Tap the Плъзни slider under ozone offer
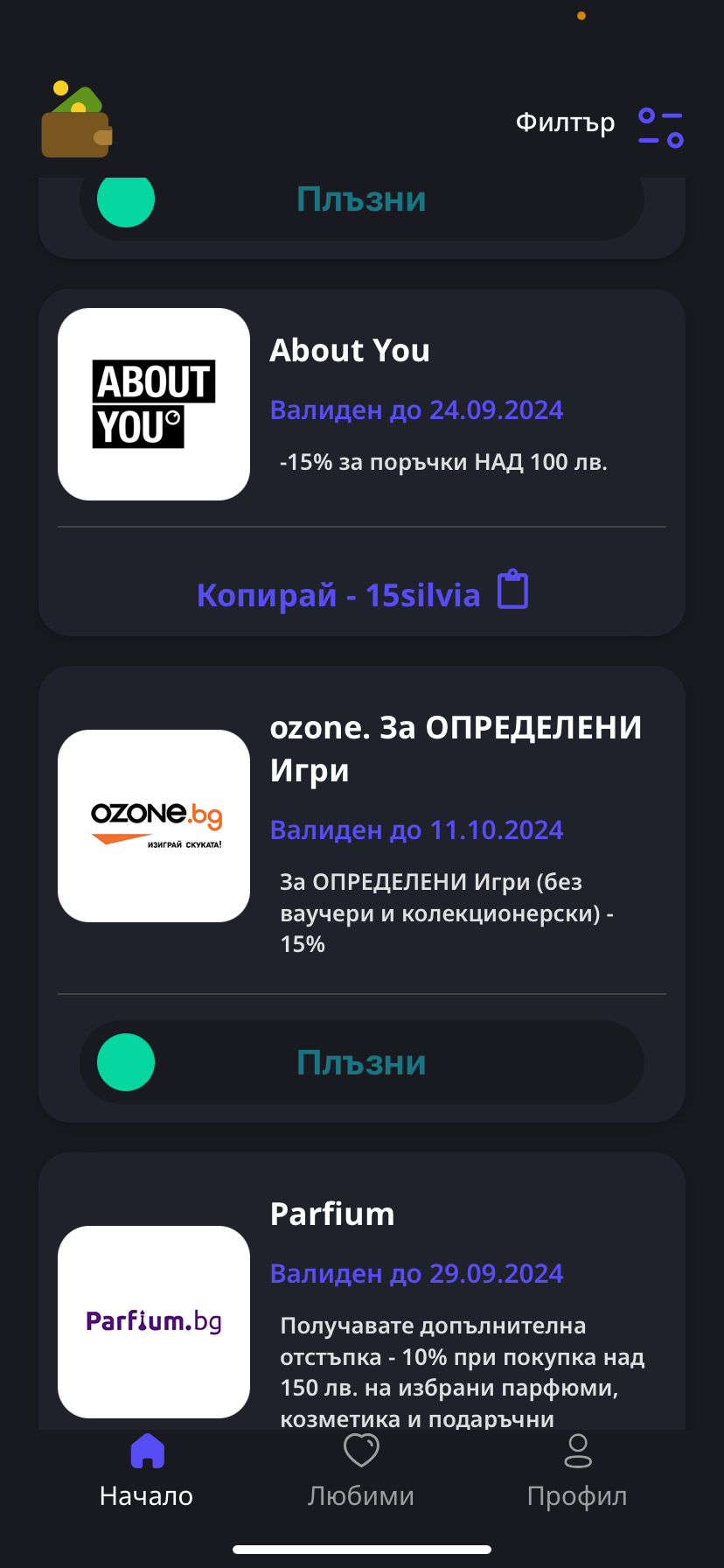The width and height of the screenshot is (724, 1568). [126, 1062]
